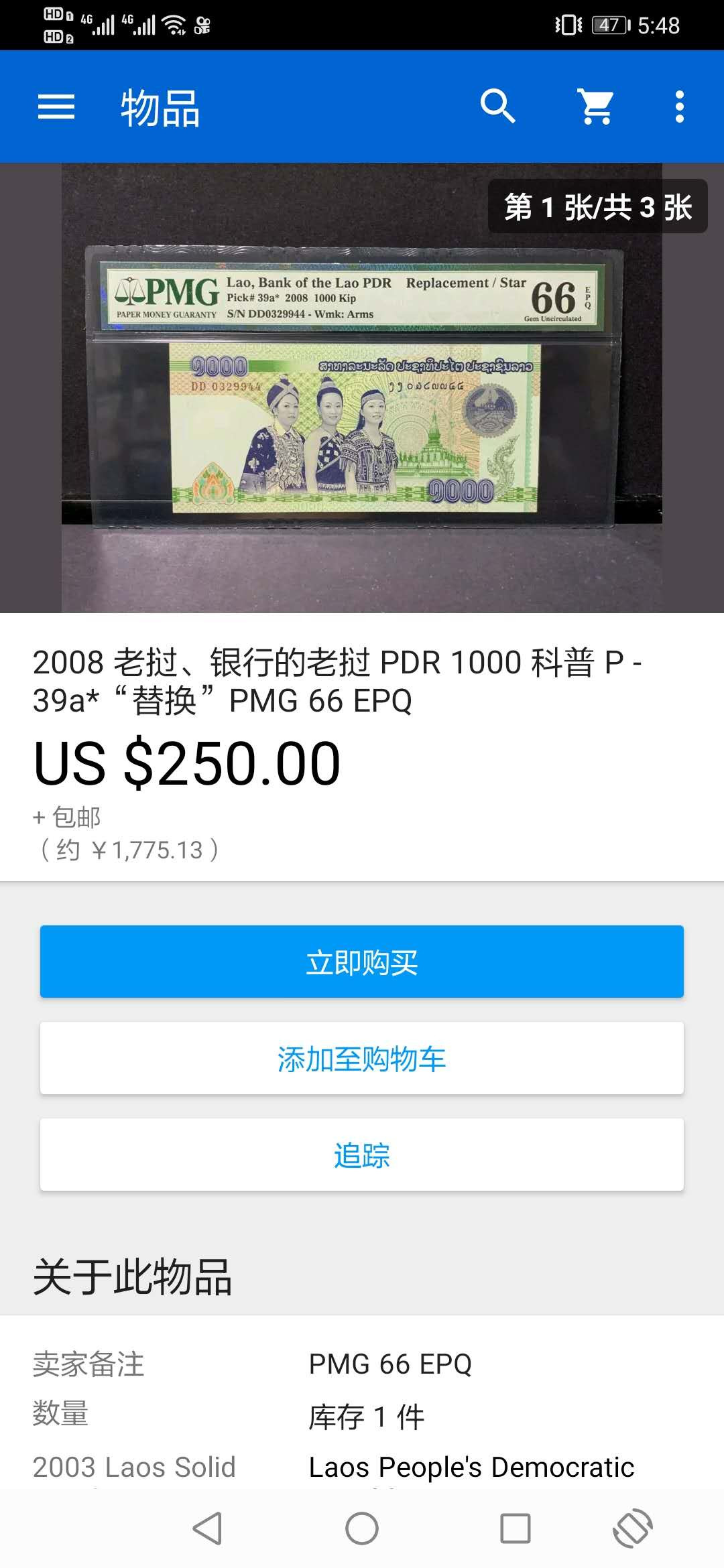Open the three-dot overflow menu
This screenshot has width=724, height=1568.
[x=679, y=107]
